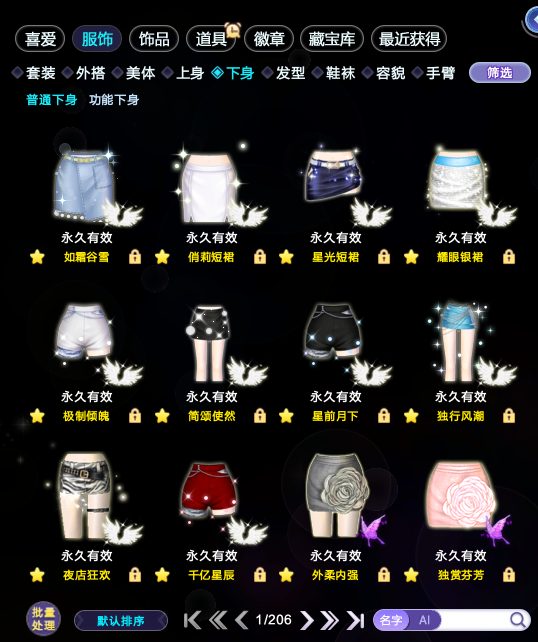Tap the 筛选 filter button
Viewport: 538px width, 642px height.
(500, 73)
